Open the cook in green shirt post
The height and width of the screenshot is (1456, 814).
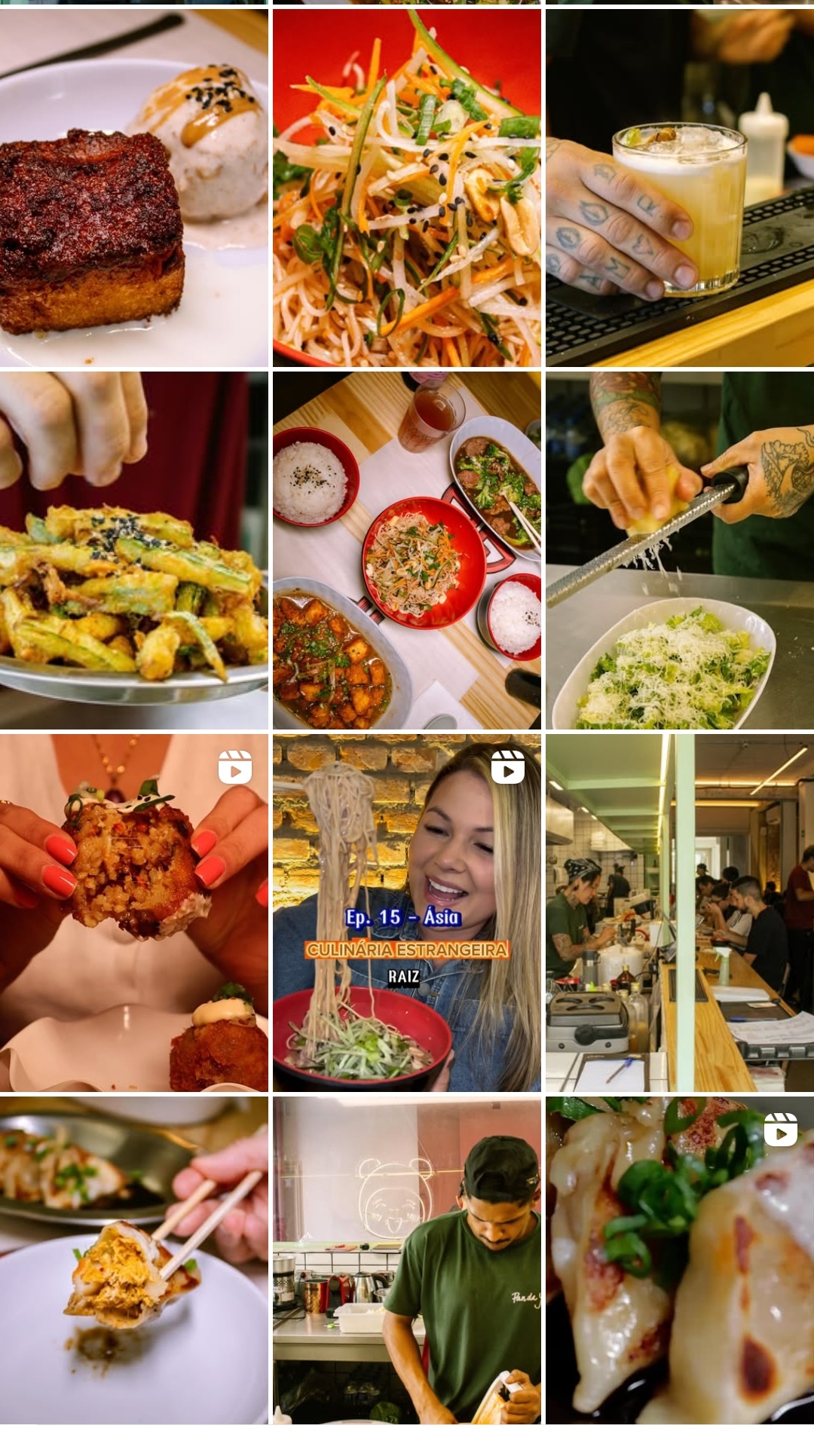[x=406, y=1260]
